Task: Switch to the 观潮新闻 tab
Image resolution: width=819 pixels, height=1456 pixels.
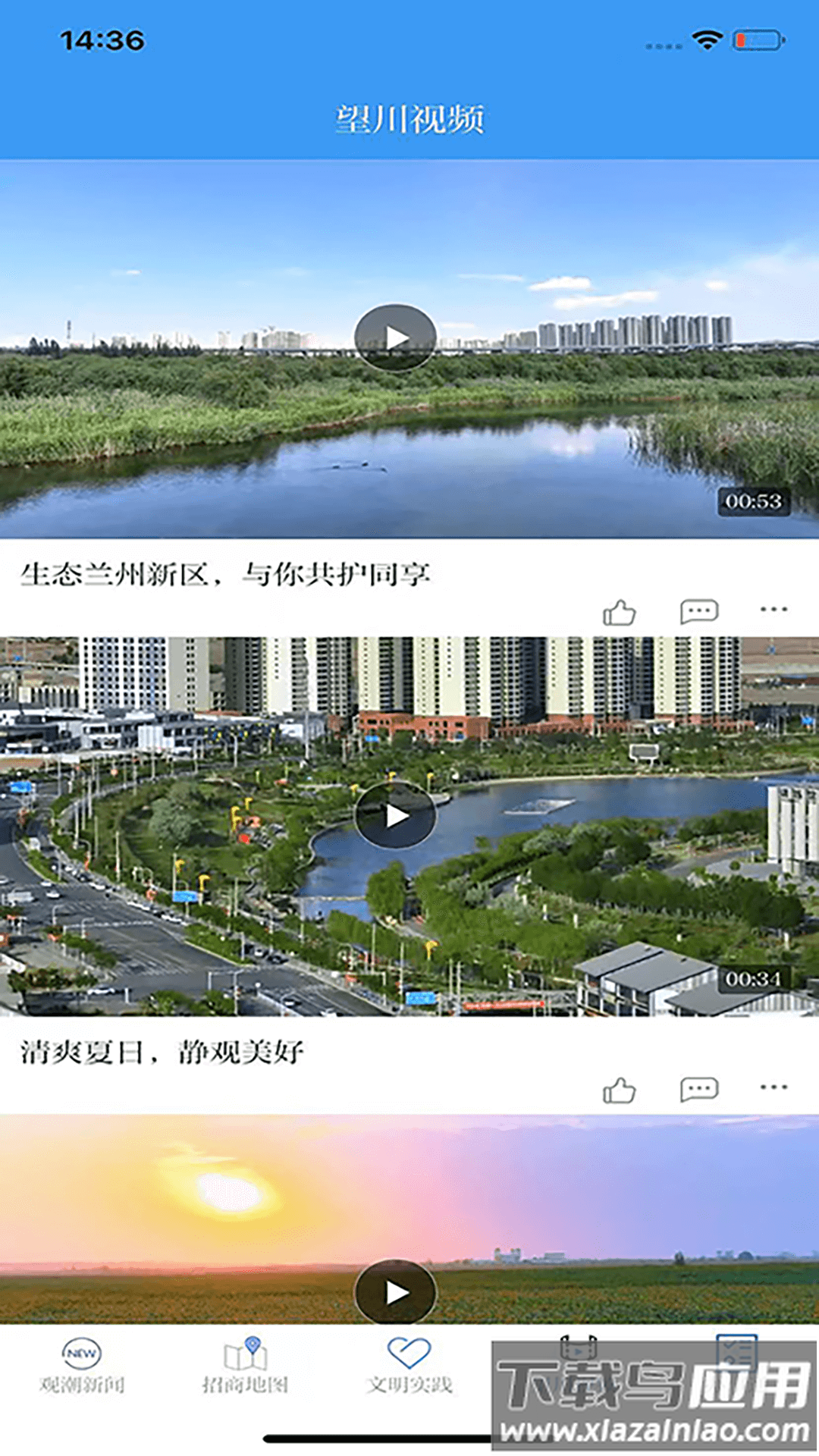Action: (82, 1367)
